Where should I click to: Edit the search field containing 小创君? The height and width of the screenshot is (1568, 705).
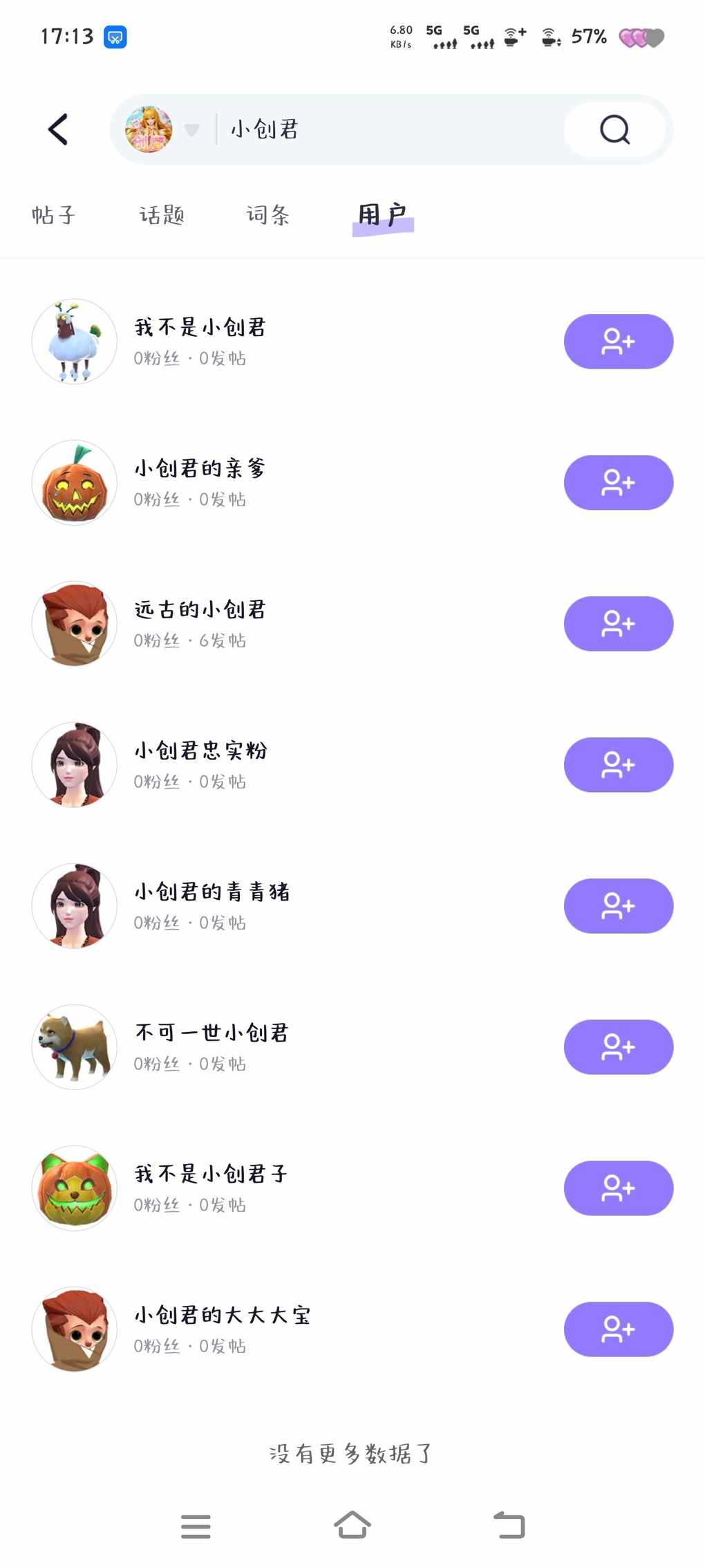coord(387,129)
